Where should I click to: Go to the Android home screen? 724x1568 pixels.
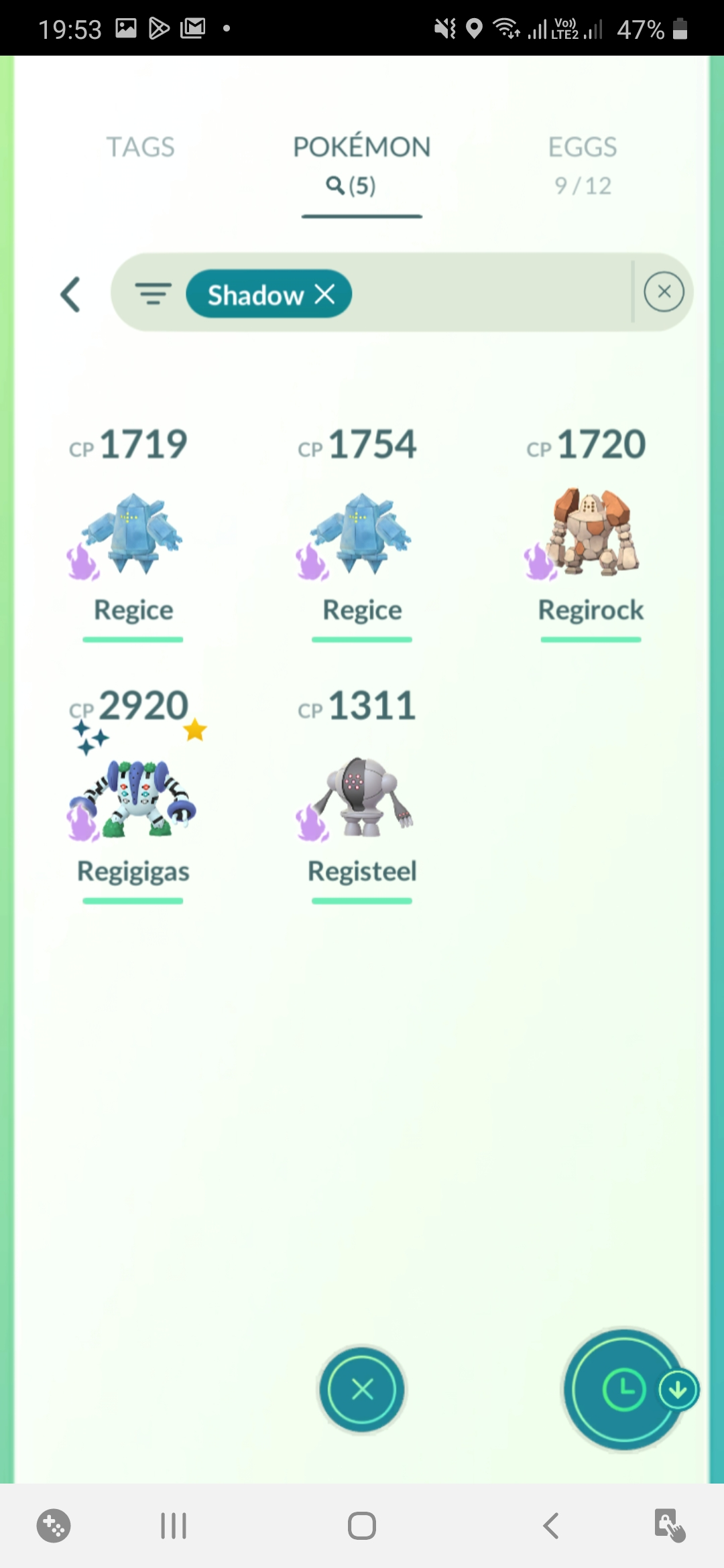(362, 1526)
